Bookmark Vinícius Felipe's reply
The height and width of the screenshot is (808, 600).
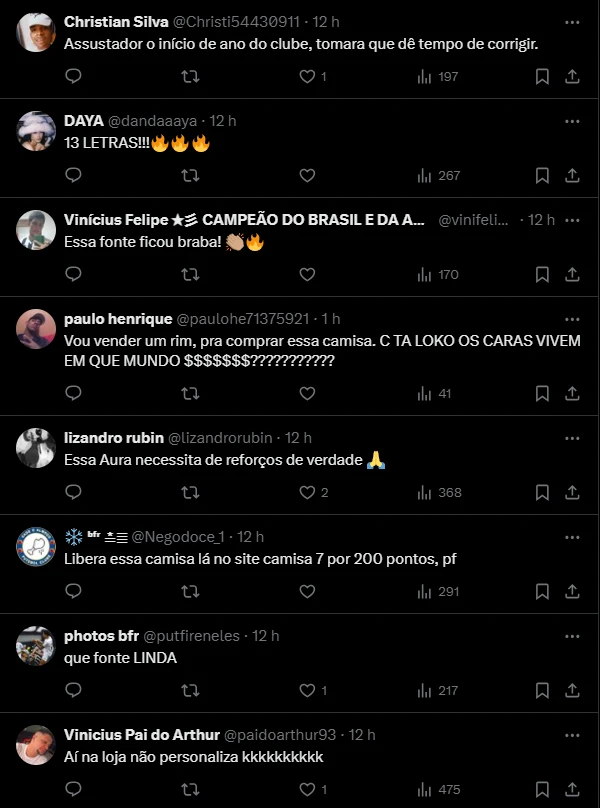[x=542, y=275]
